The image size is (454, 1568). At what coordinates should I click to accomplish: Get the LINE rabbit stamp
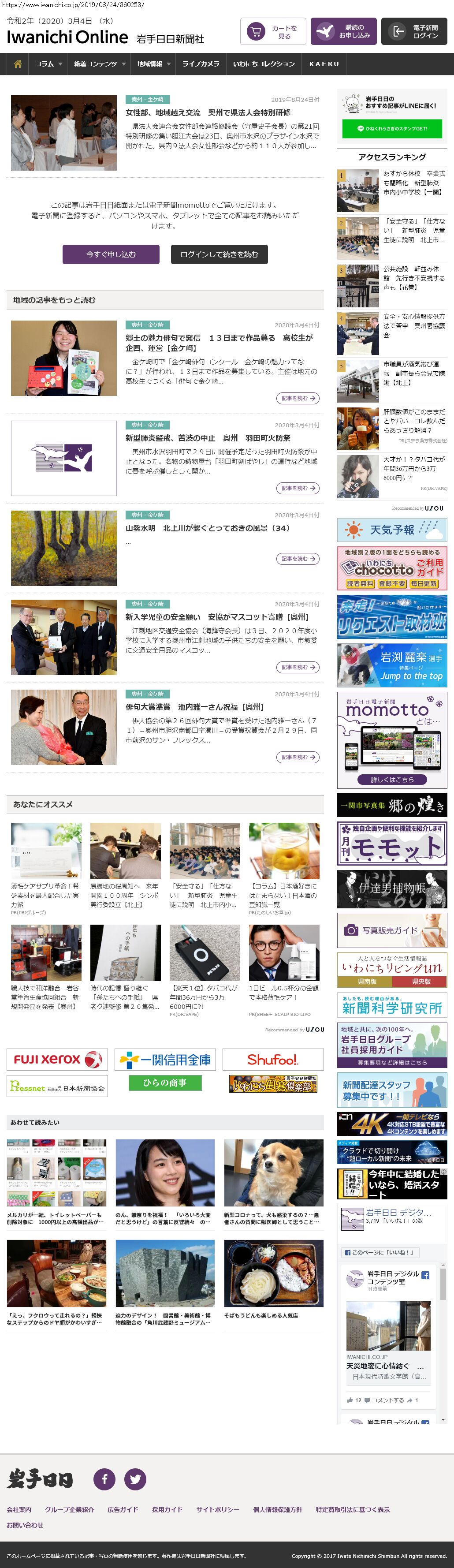392,128
